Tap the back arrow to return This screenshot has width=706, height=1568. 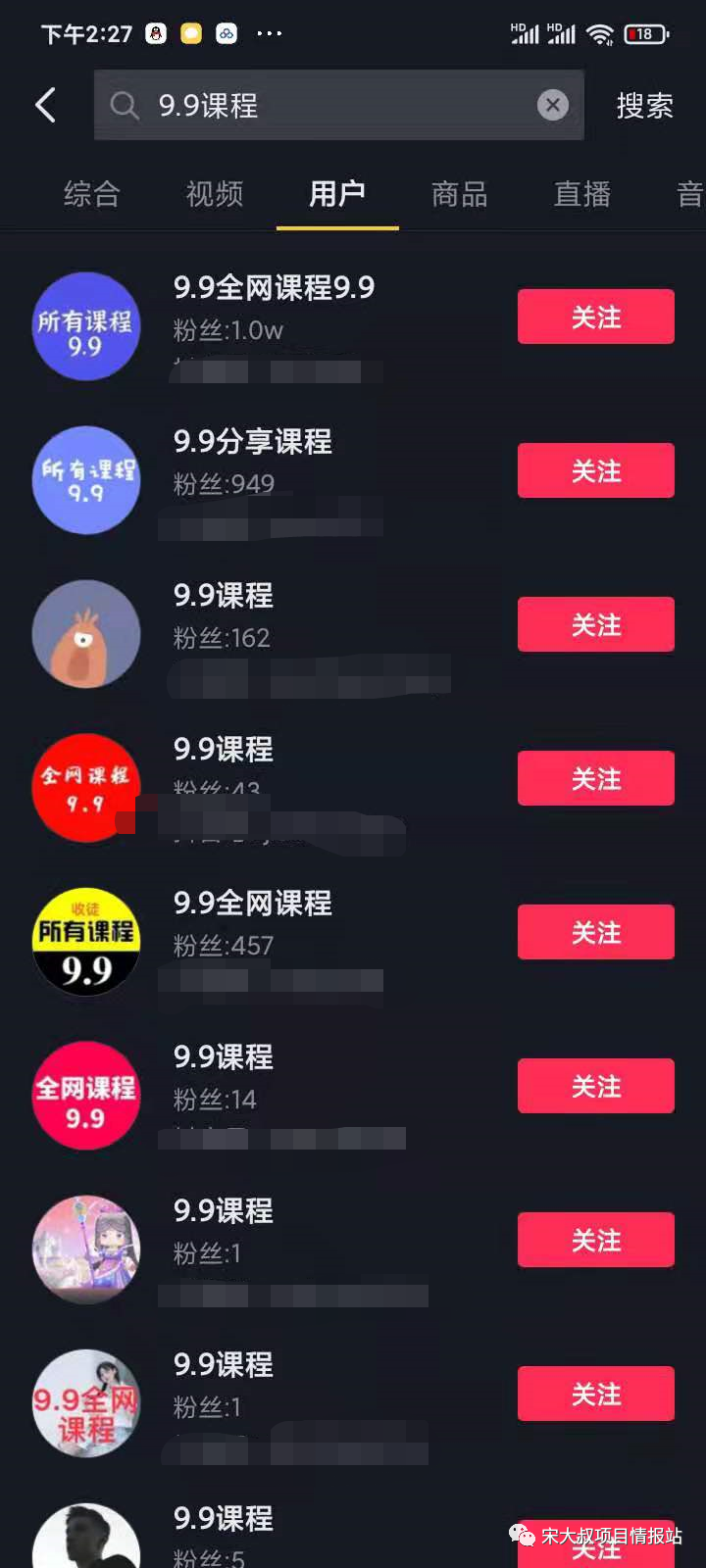click(45, 105)
